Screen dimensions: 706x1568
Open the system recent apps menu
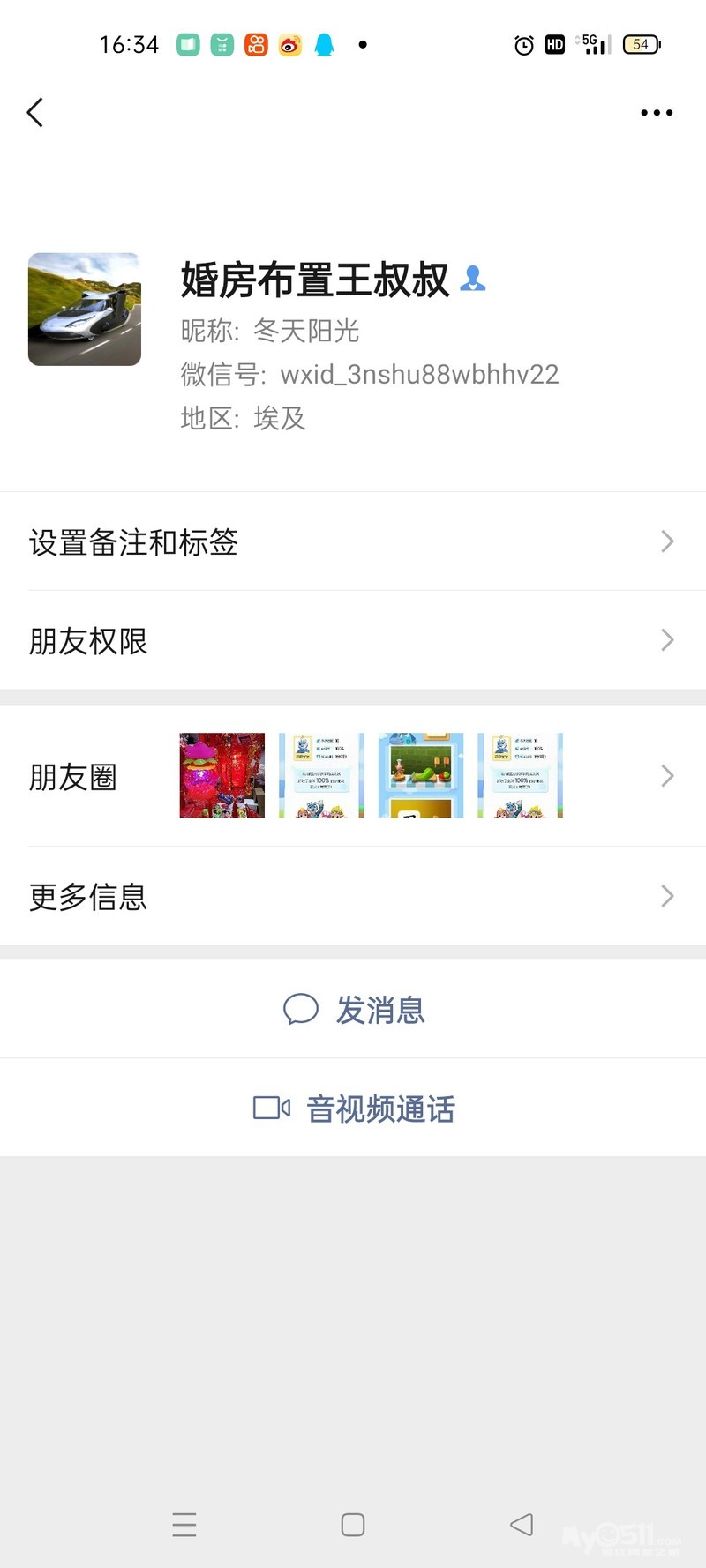pos(184,1525)
